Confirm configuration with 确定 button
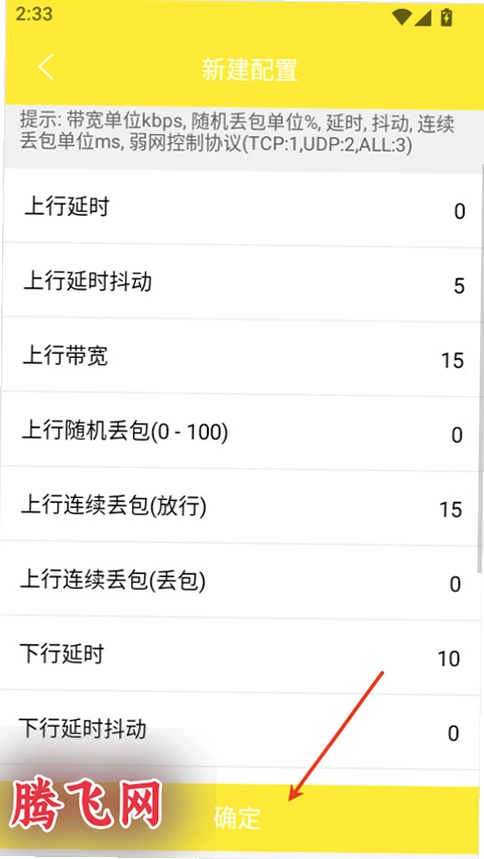Image resolution: width=484 pixels, height=859 pixels. point(240,818)
